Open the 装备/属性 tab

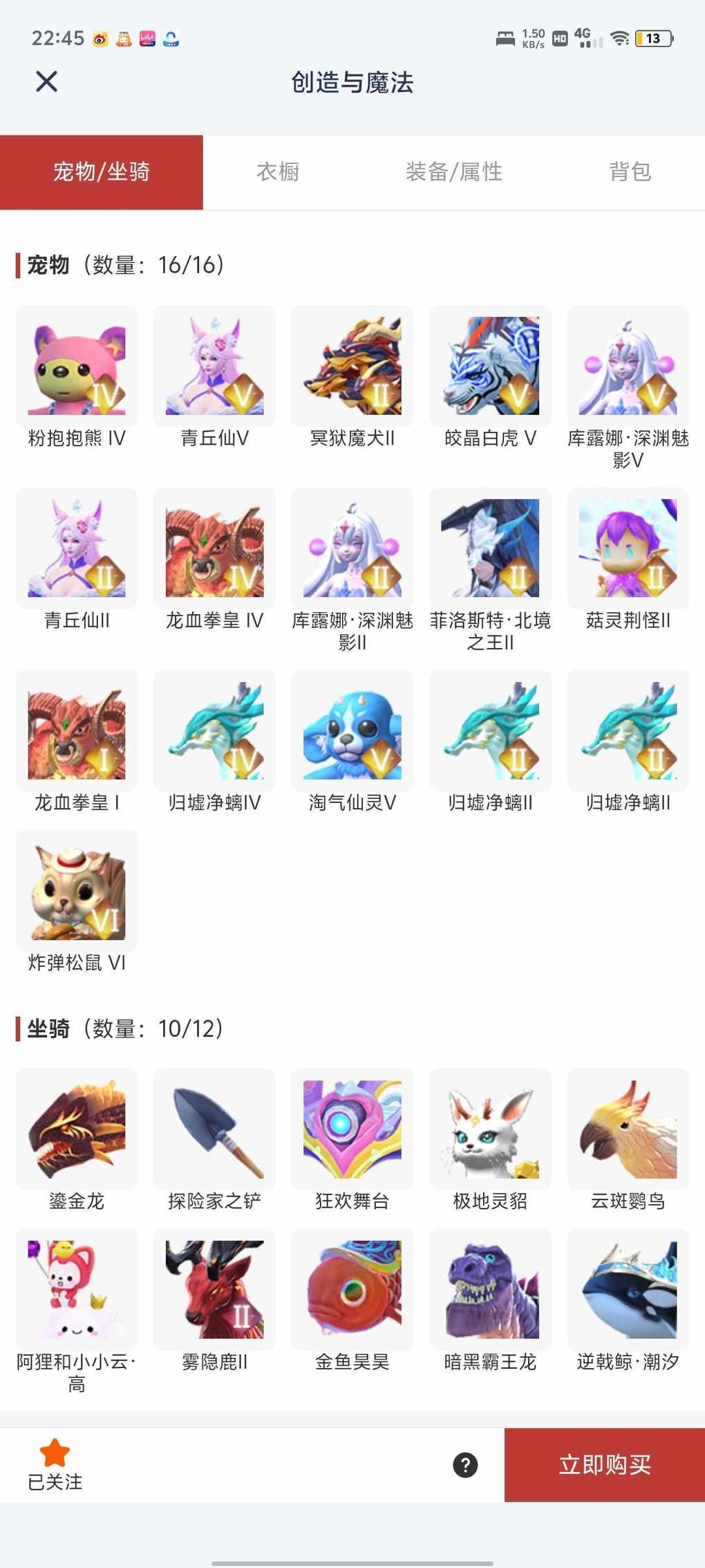(x=453, y=172)
